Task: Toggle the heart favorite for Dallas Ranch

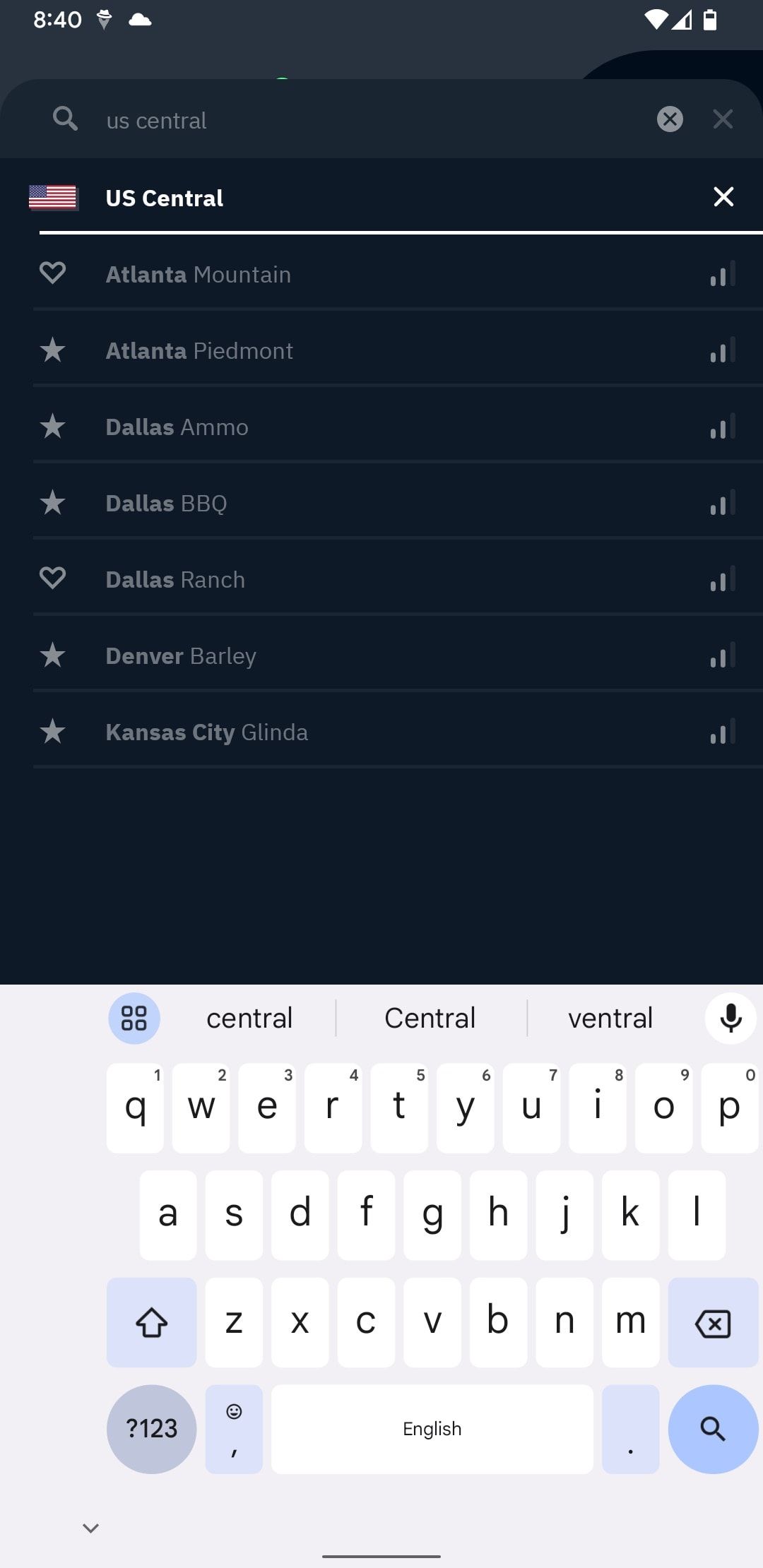Action: pyautogui.click(x=53, y=578)
